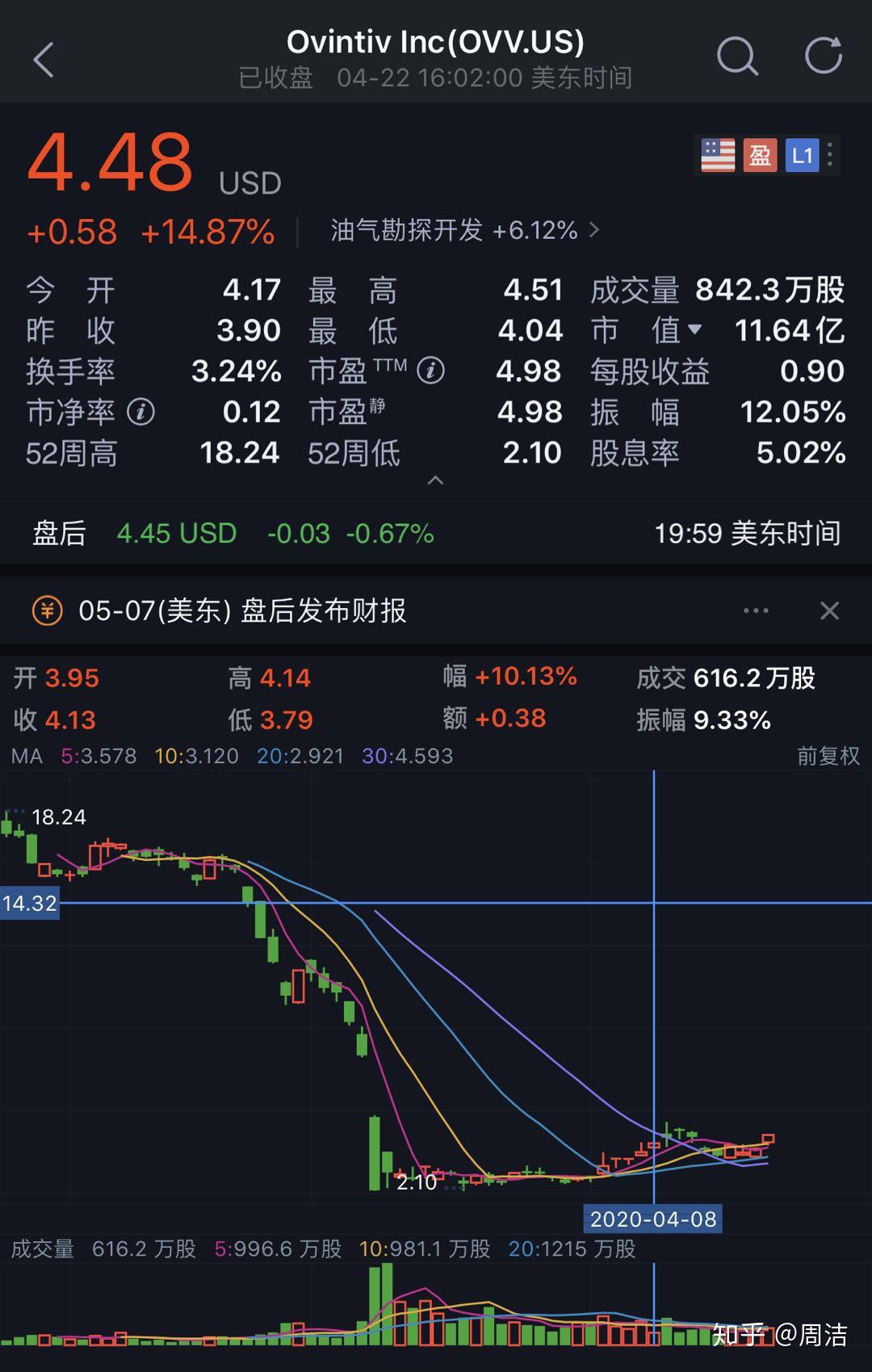Click the red 盈 profit badge
872x1372 pixels.
[x=760, y=154]
